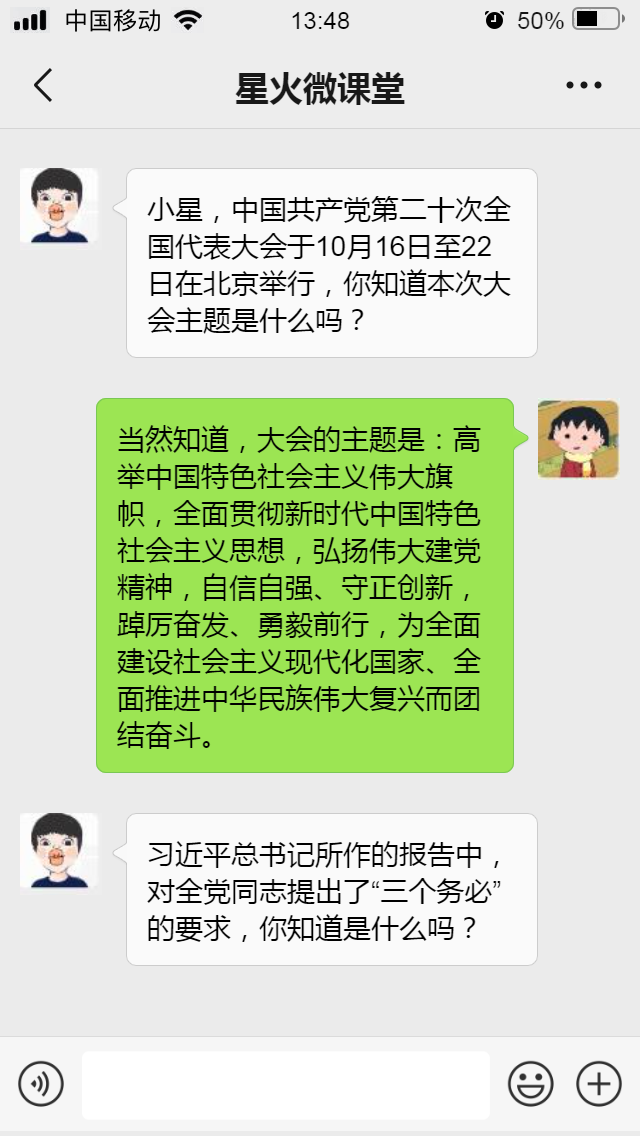View profile of the green-bubble sender avatar
Screen dimensions: 640x1136
click(x=578, y=439)
